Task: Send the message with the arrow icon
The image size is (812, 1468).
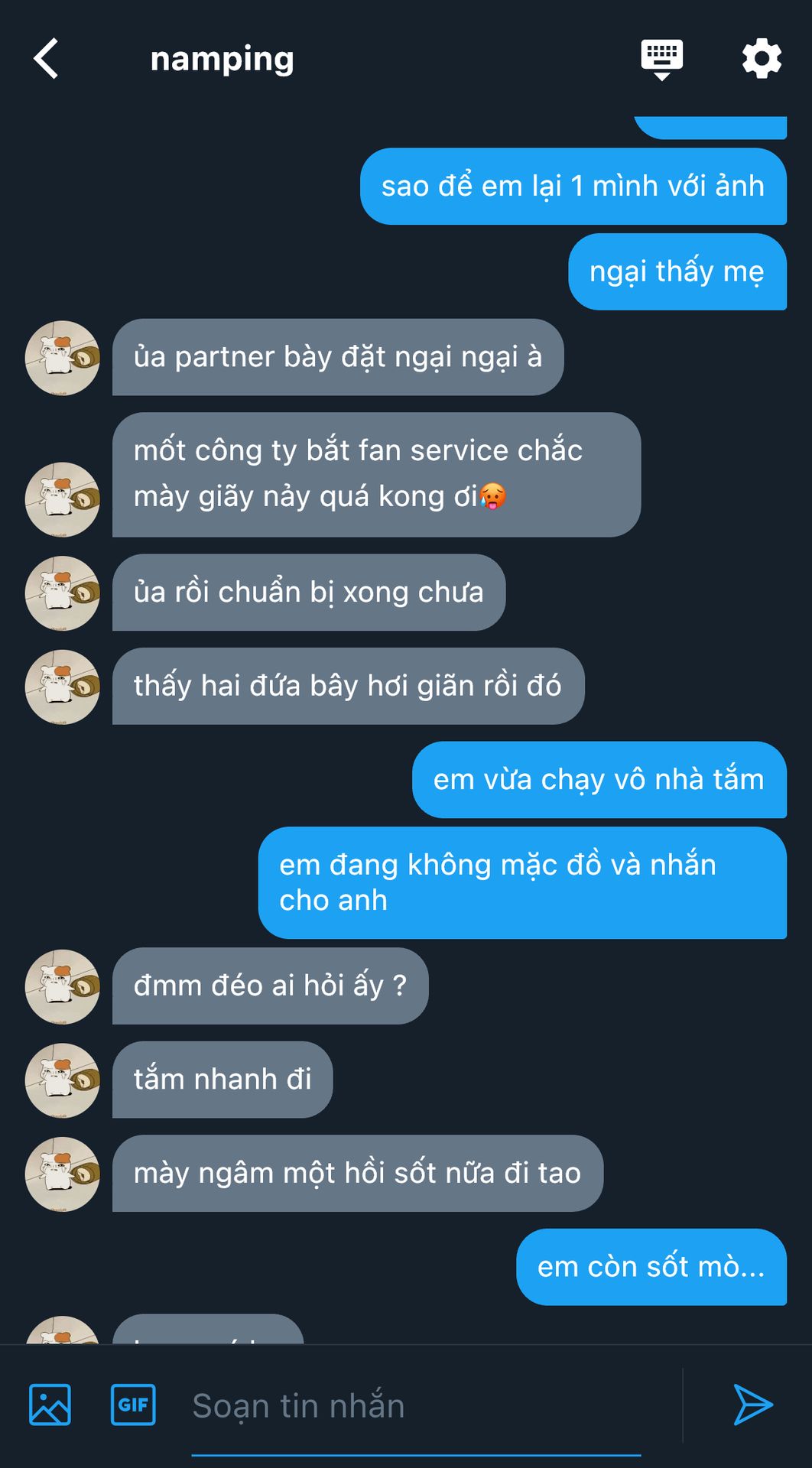Action: 753,1405
